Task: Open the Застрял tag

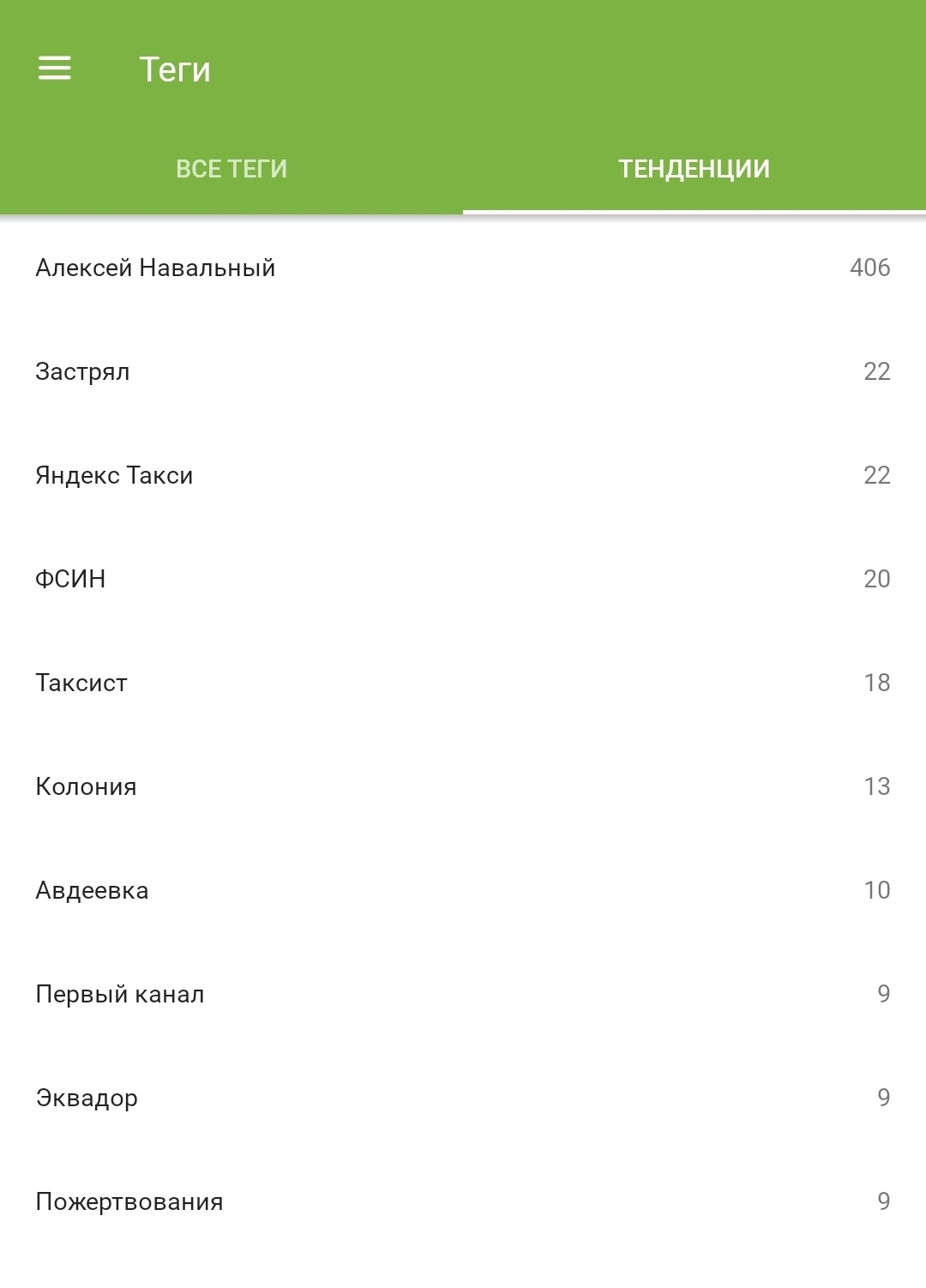Action: click(x=82, y=372)
